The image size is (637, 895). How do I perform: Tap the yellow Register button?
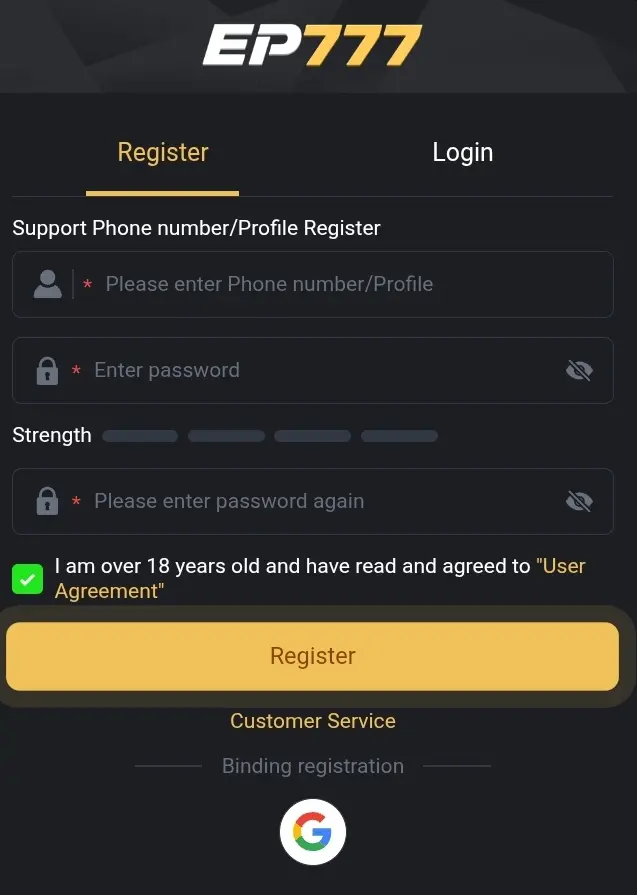pos(312,656)
